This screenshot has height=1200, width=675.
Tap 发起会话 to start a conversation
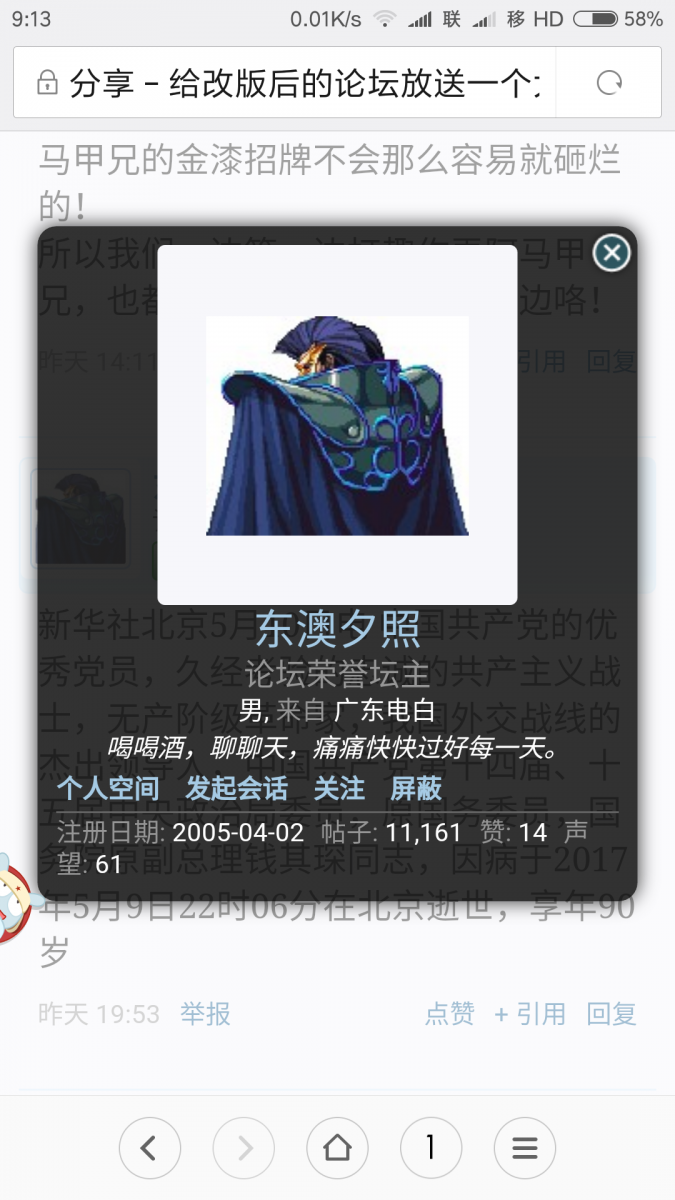pos(236,788)
